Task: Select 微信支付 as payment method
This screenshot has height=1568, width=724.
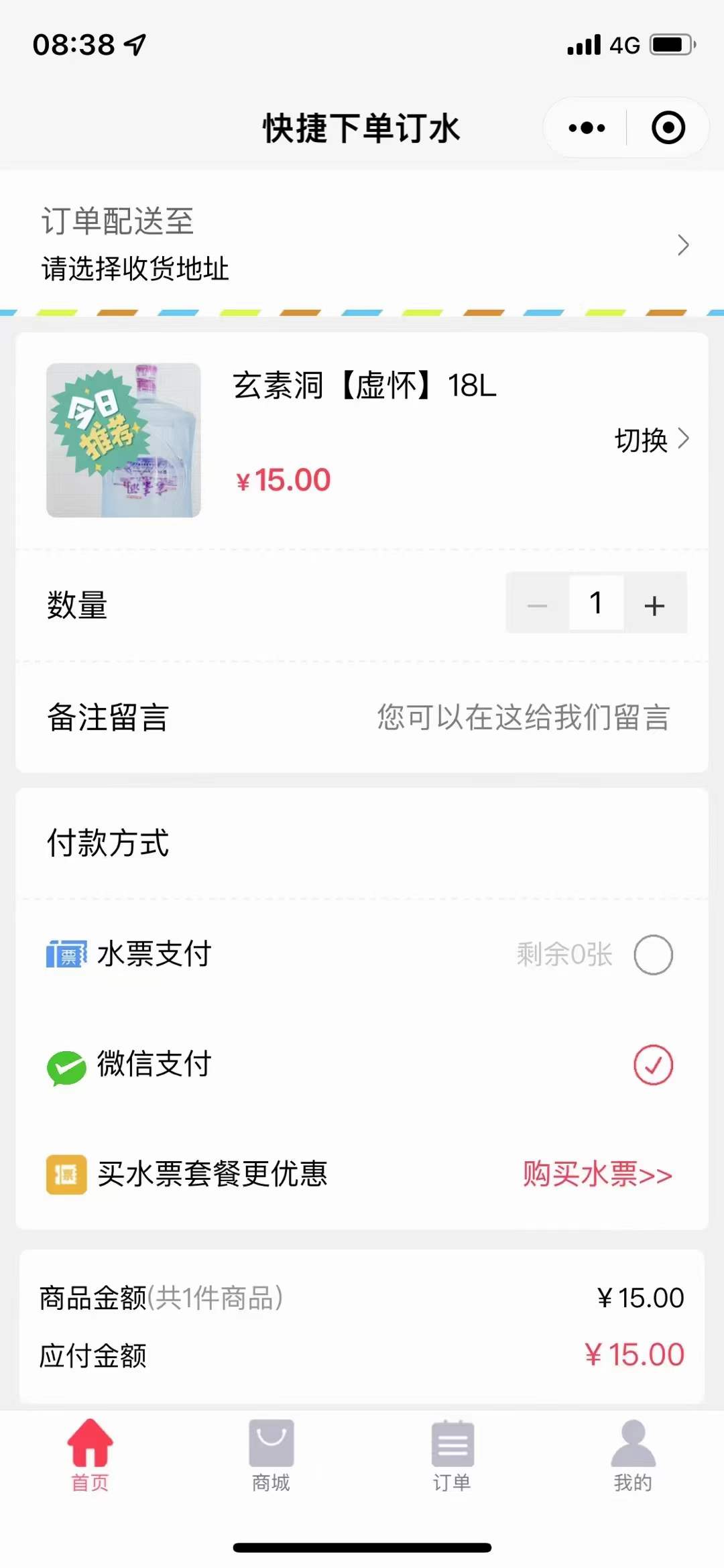Action: pos(653,1065)
